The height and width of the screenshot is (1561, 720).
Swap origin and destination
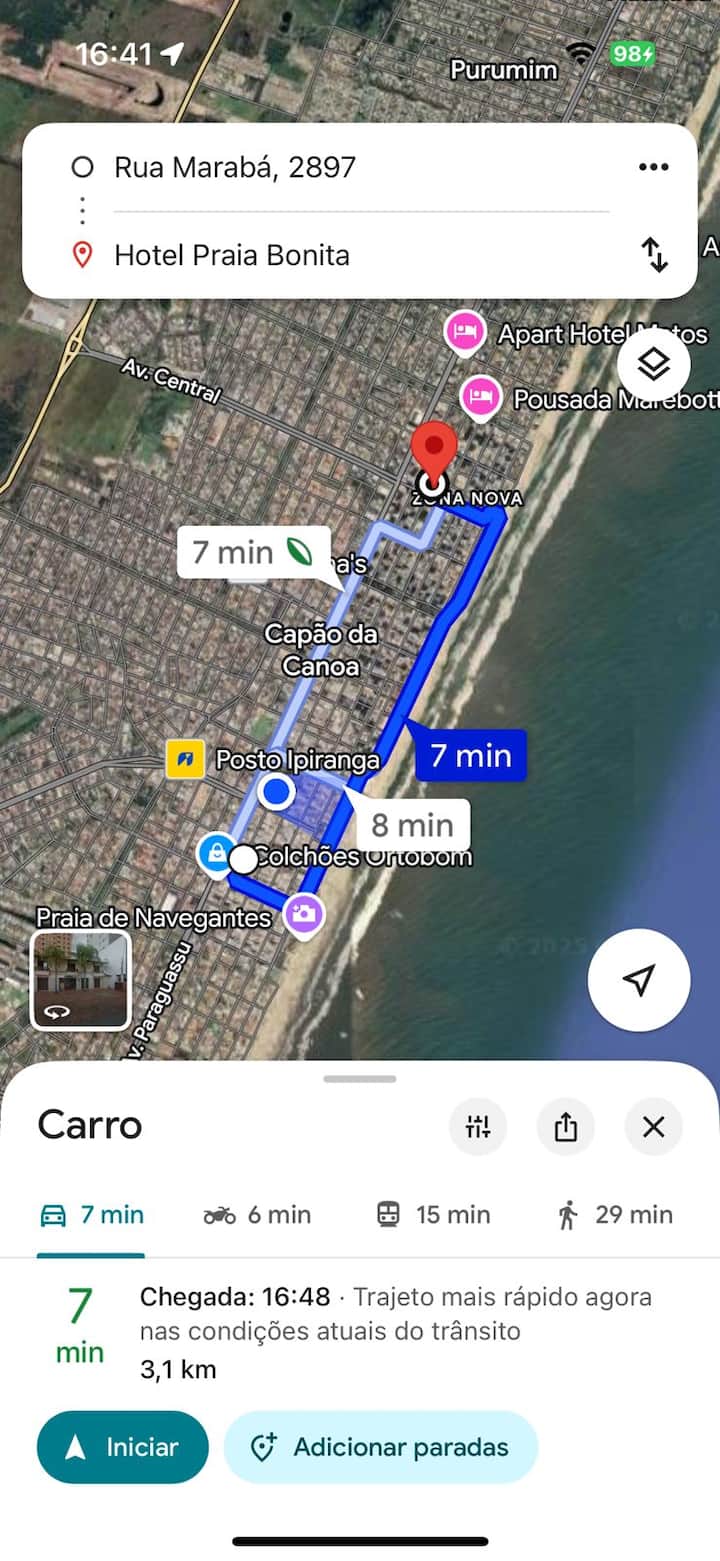[654, 255]
